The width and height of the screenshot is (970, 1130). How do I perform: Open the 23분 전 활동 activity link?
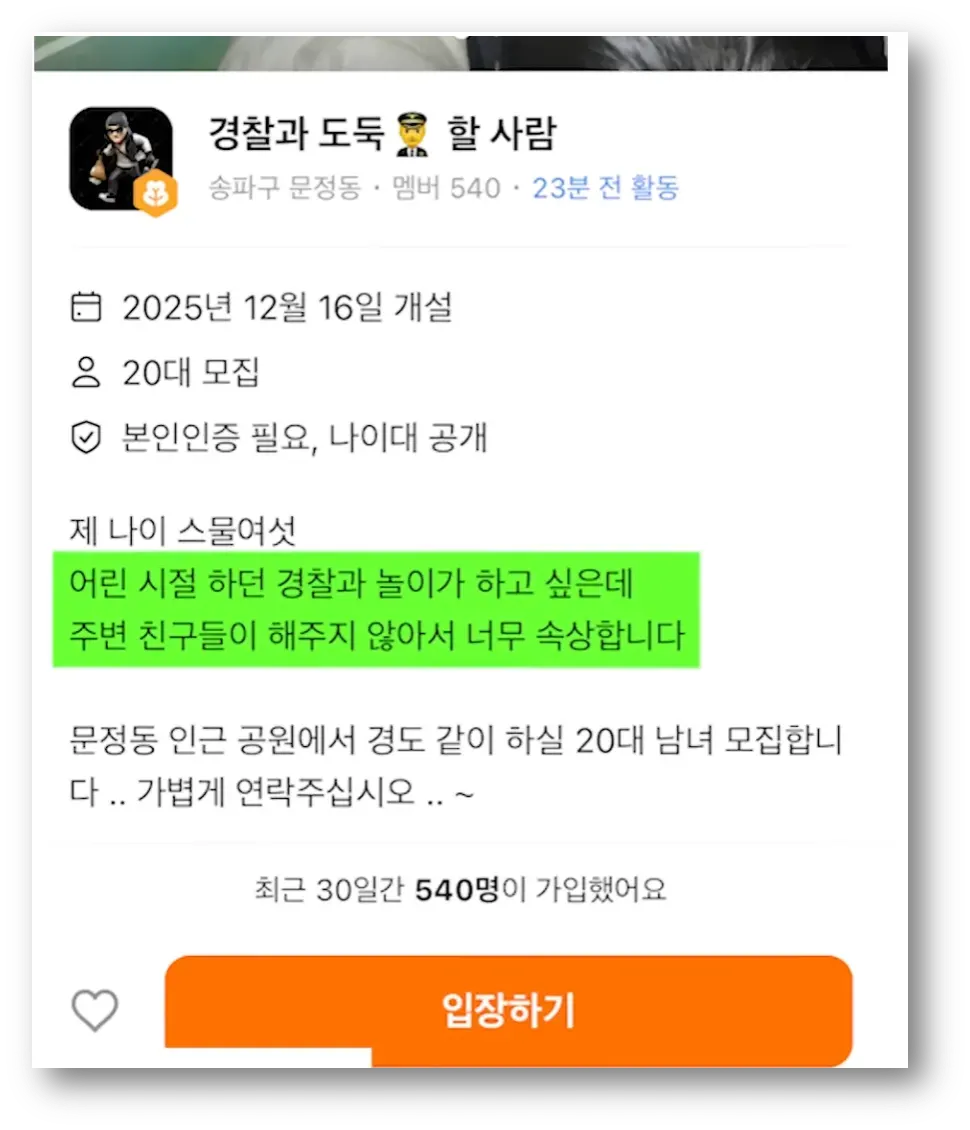(x=606, y=190)
